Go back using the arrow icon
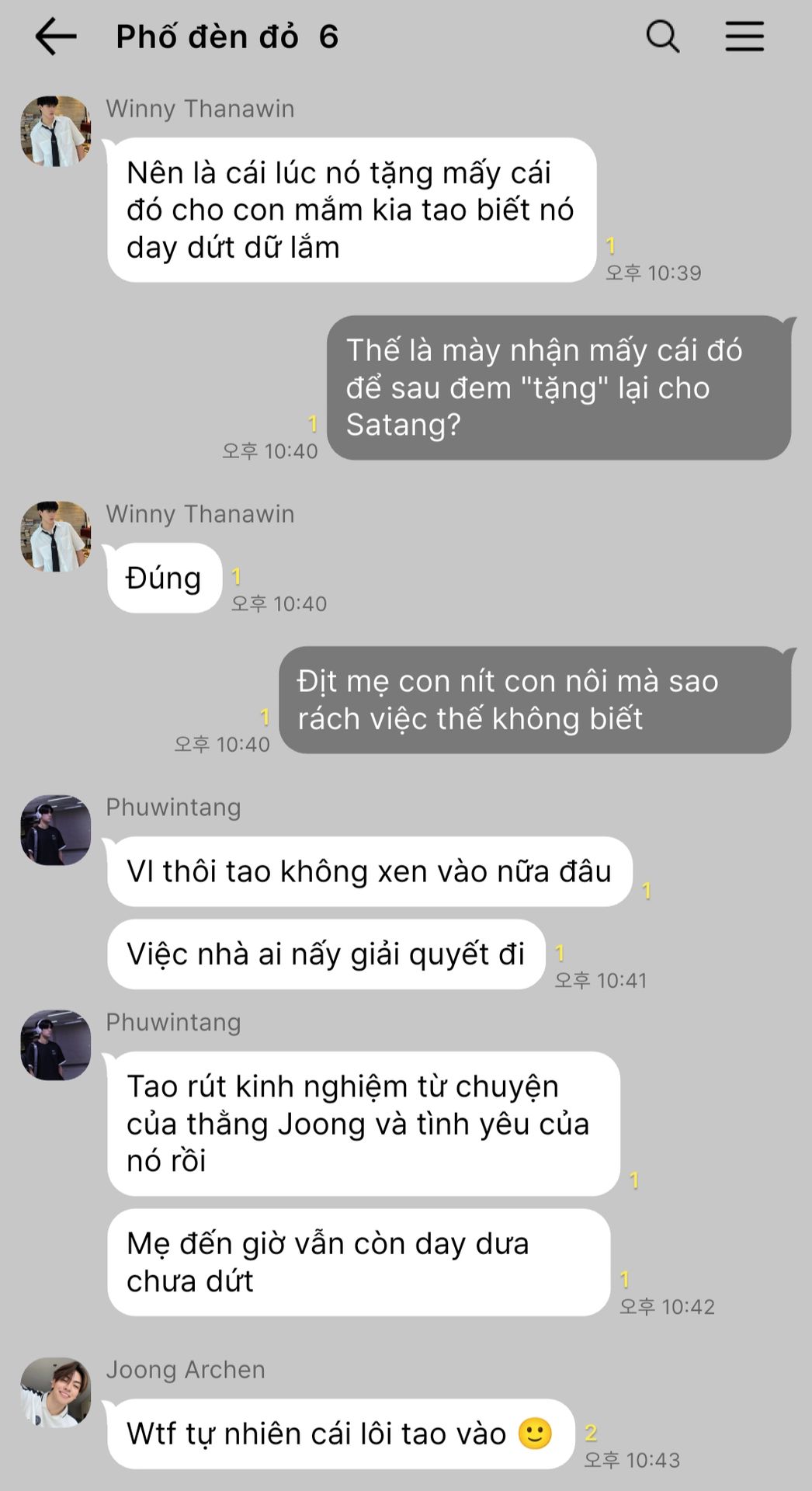The width and height of the screenshot is (812, 1491). (56, 36)
